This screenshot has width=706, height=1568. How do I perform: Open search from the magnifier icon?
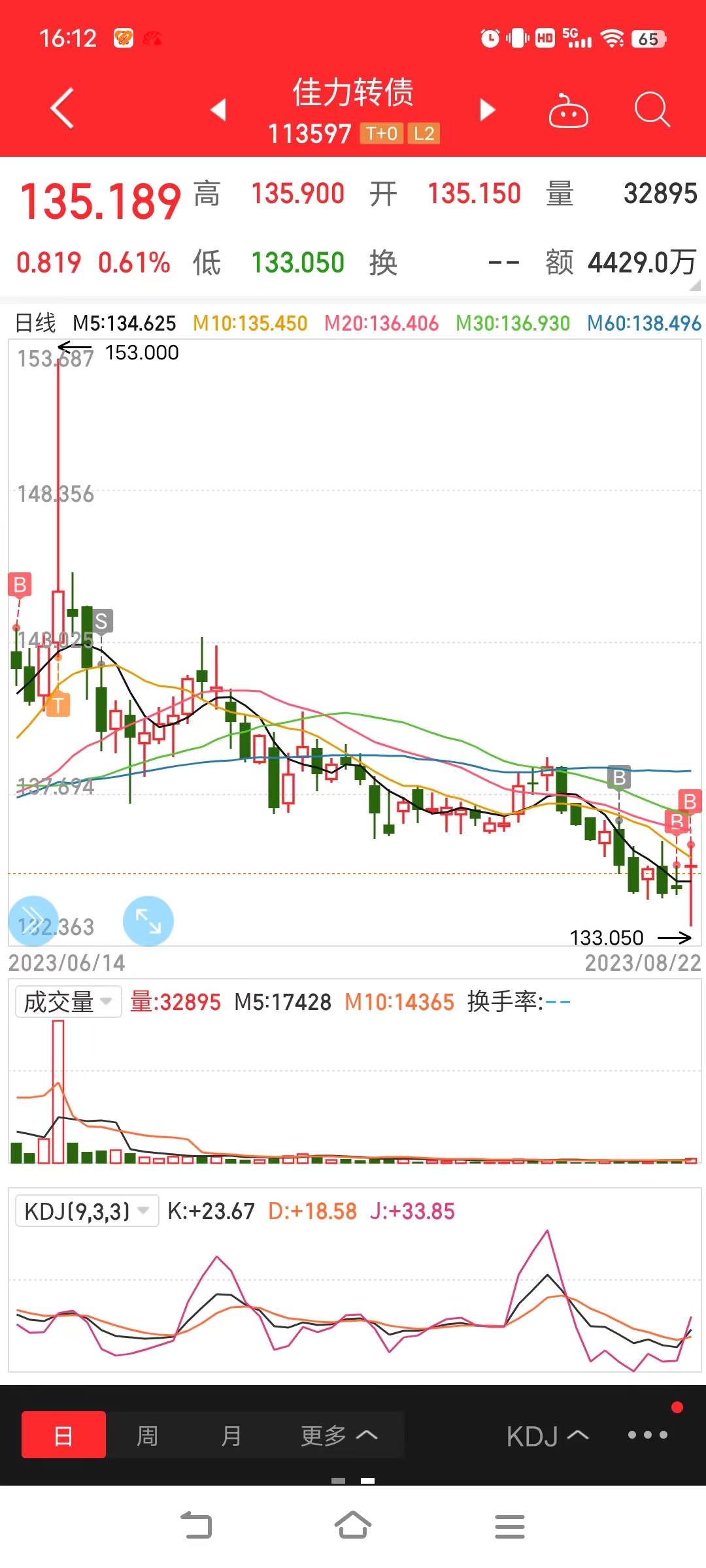652,109
